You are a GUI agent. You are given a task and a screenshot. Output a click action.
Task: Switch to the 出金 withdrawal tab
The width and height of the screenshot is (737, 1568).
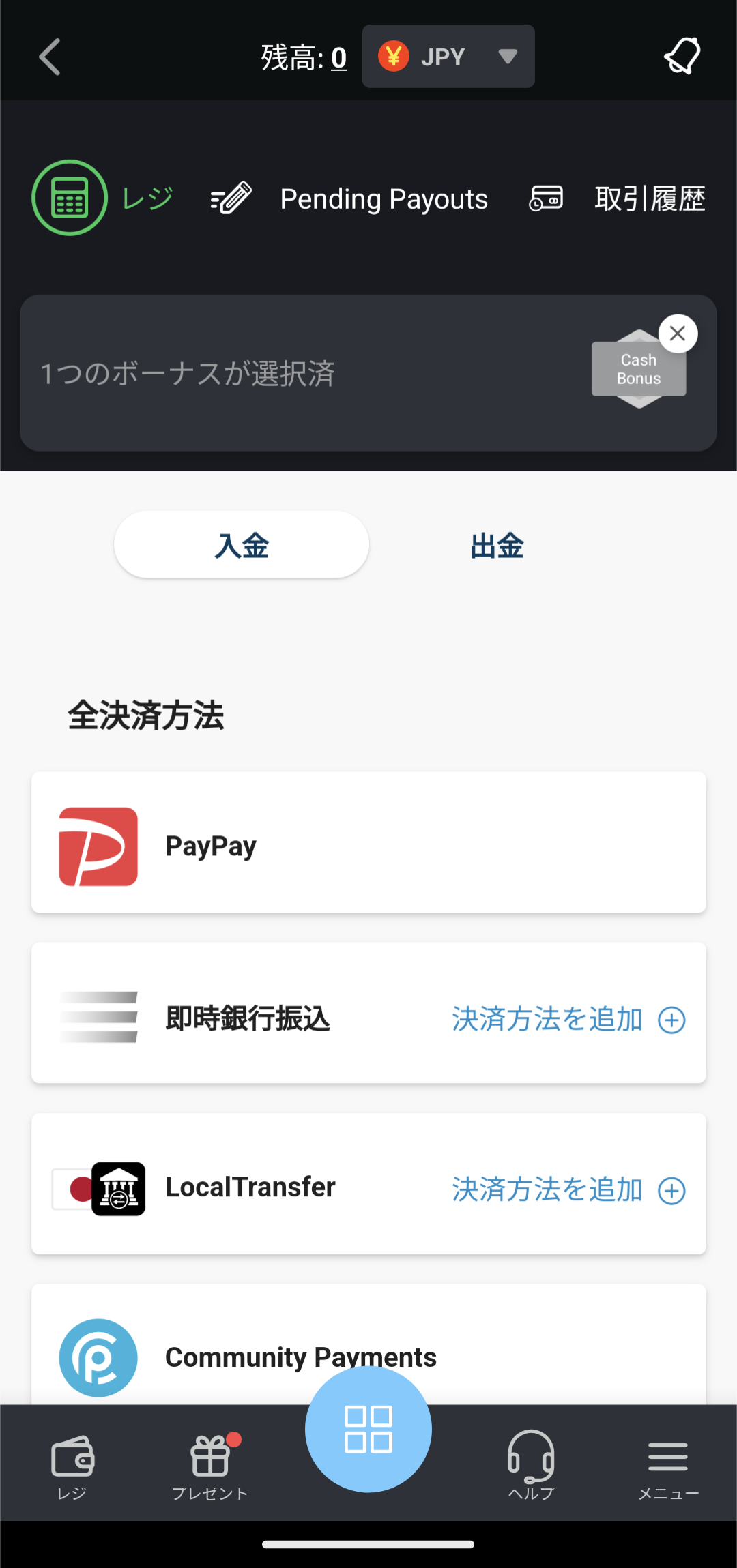tap(497, 546)
